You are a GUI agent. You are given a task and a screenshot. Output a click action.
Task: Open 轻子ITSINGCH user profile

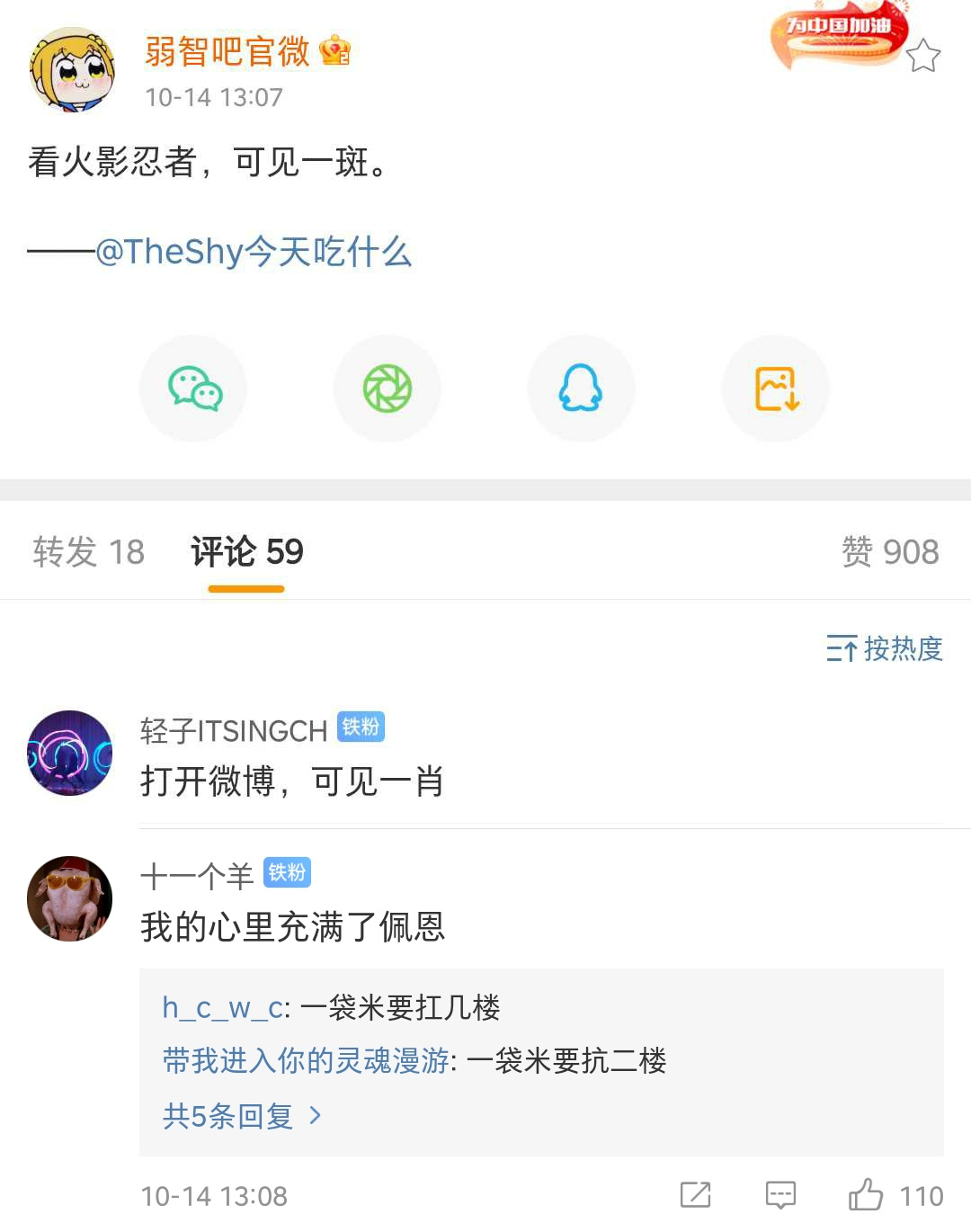[x=234, y=730]
